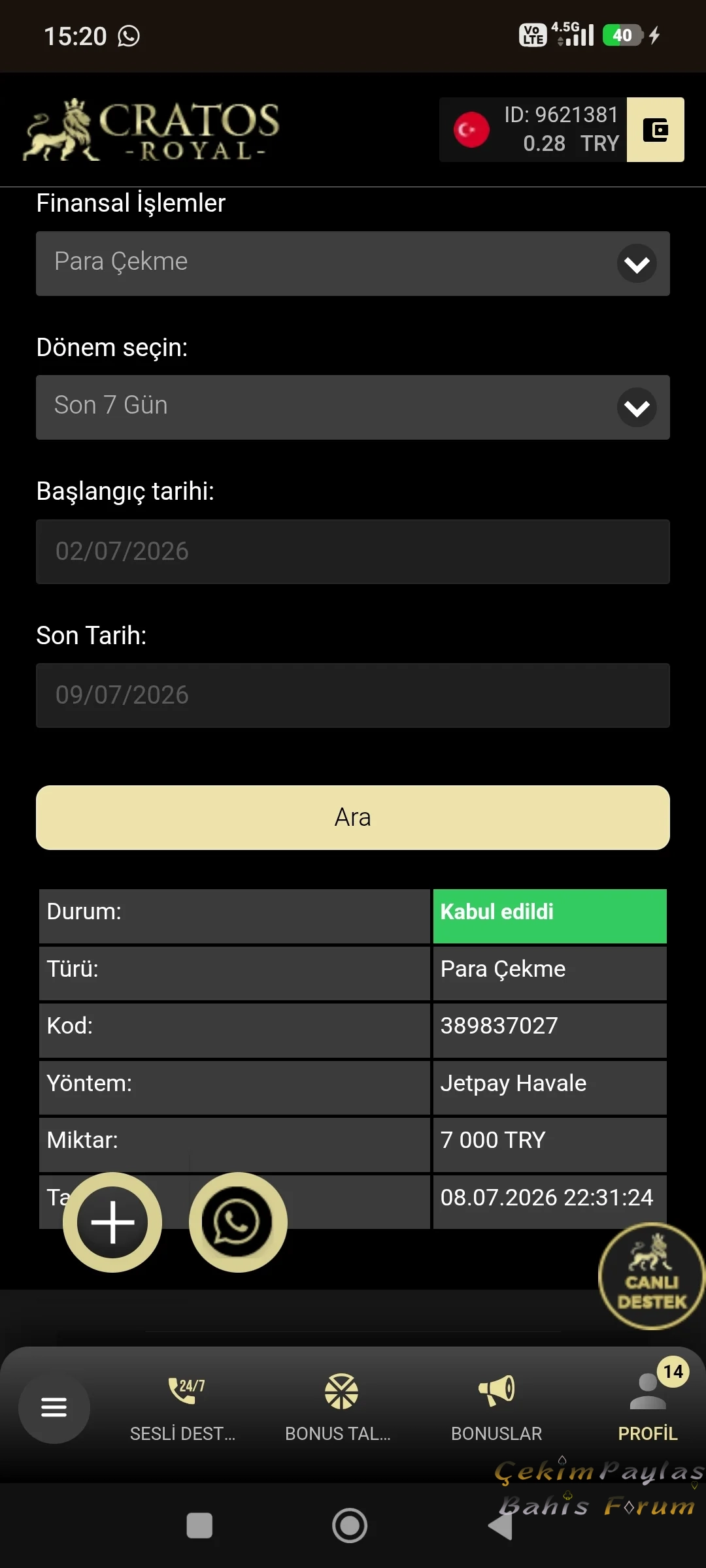This screenshot has height=1568, width=706.
Task: Tap the floating plus button
Action: coord(112,1222)
